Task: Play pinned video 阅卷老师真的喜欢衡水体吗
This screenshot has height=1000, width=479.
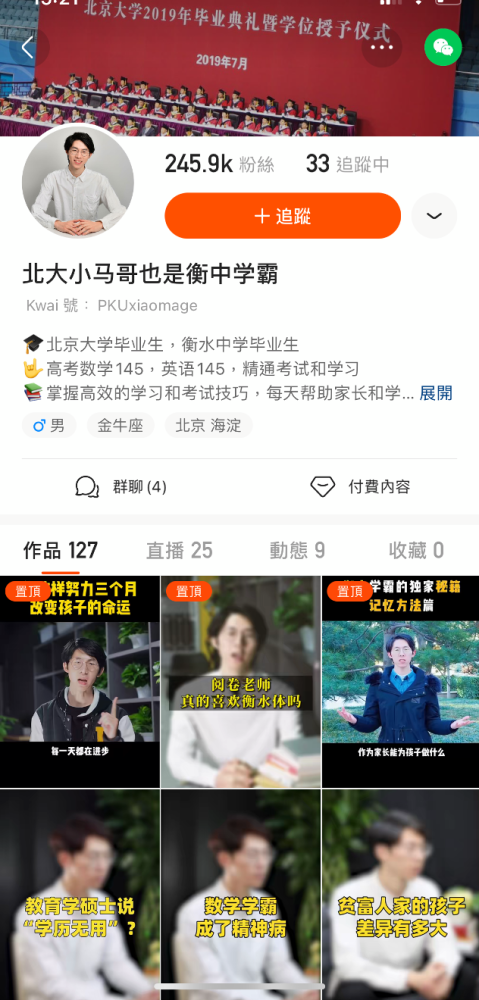Action: point(240,682)
